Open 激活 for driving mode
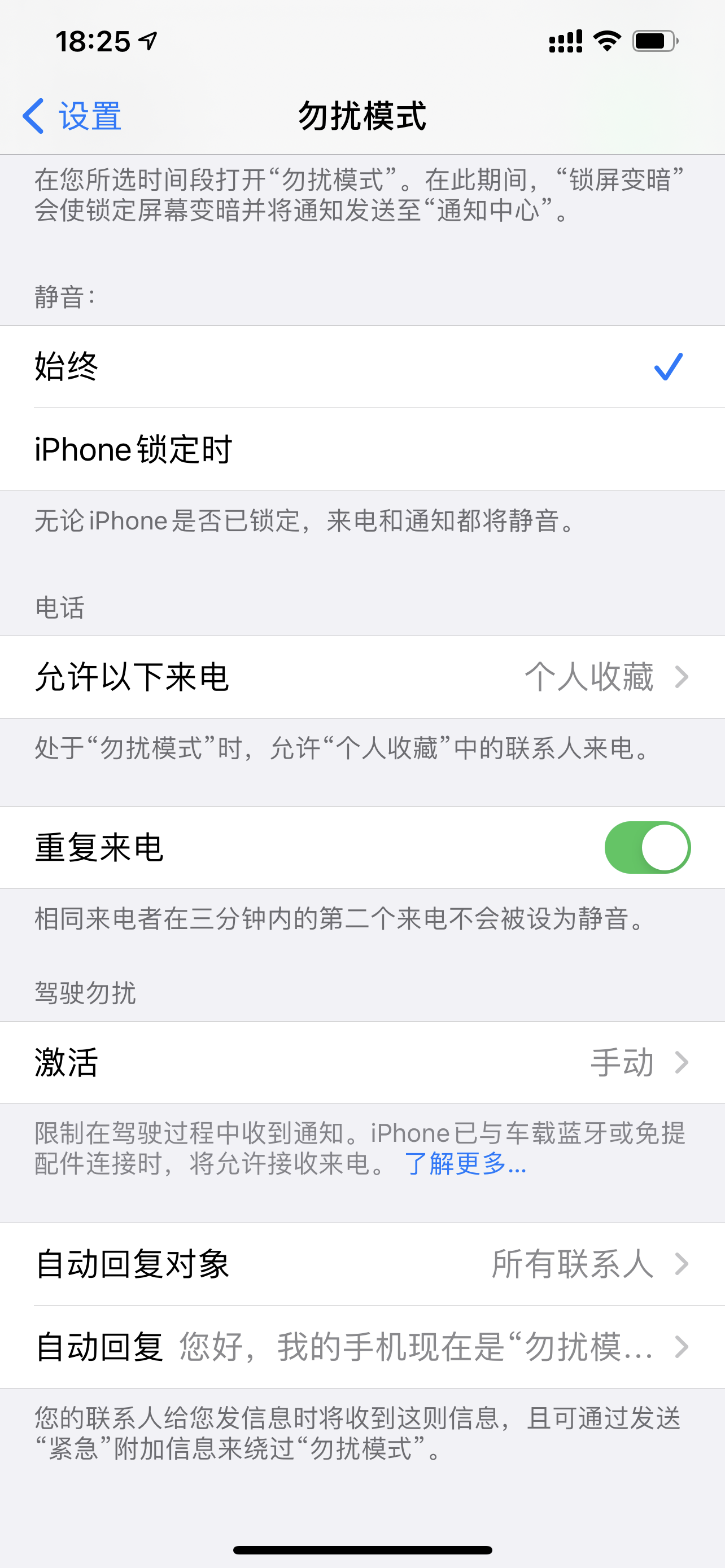Screen dimensions: 725x1568 pyautogui.click(x=362, y=1063)
